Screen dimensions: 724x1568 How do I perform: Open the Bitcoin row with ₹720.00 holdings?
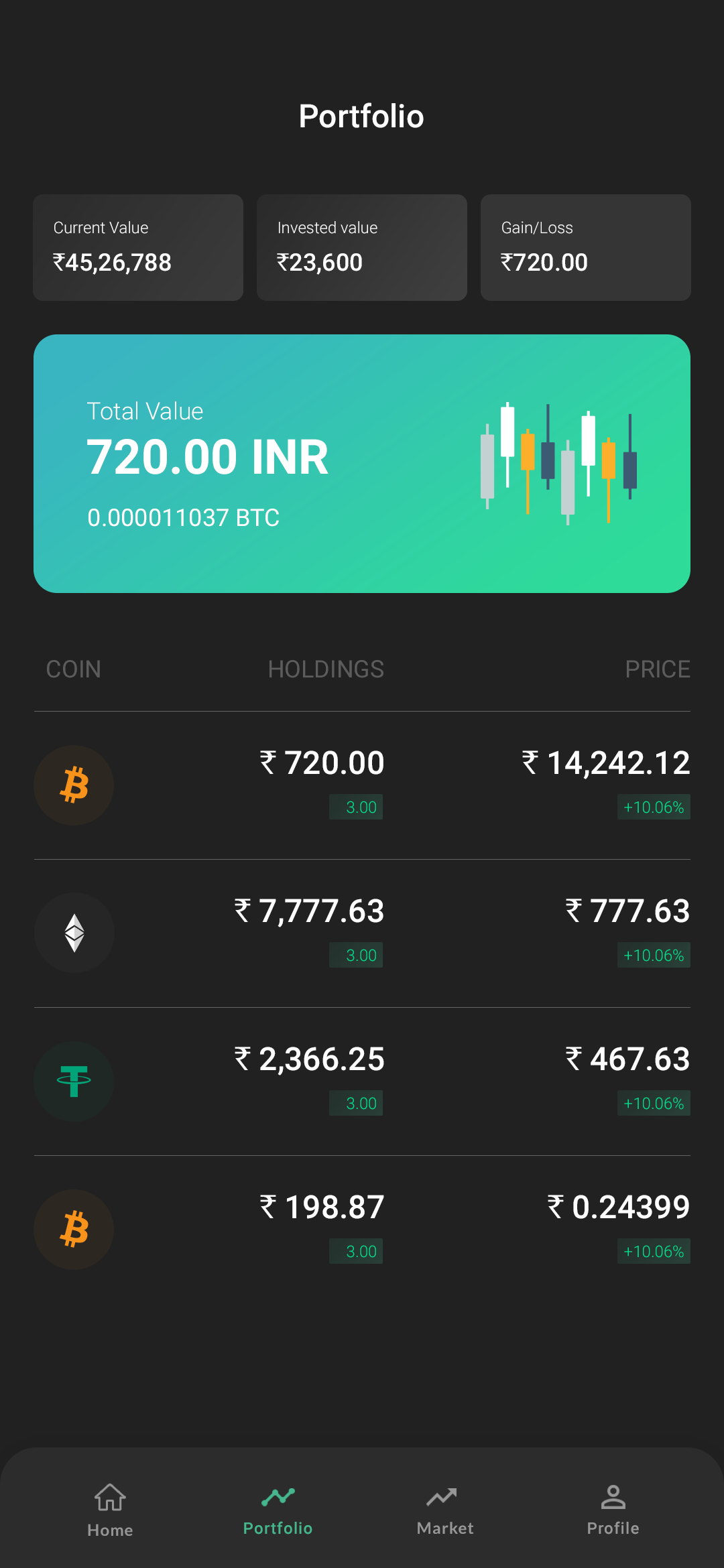[362, 785]
